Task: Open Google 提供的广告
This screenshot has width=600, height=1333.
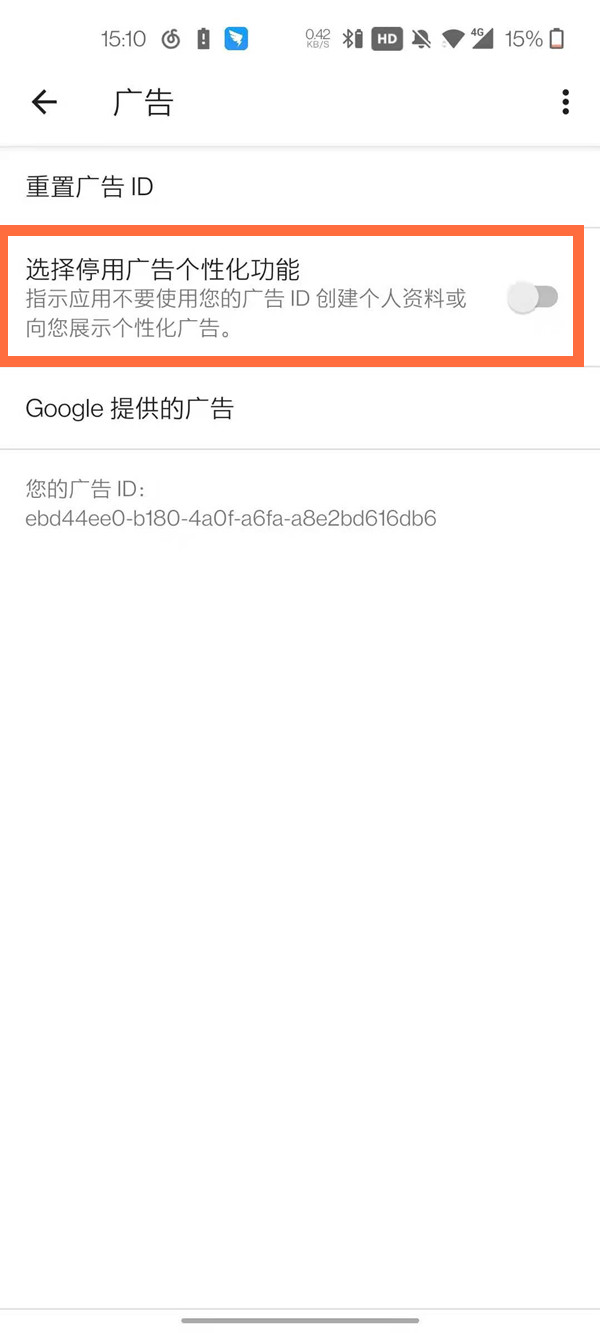Action: [x=130, y=408]
